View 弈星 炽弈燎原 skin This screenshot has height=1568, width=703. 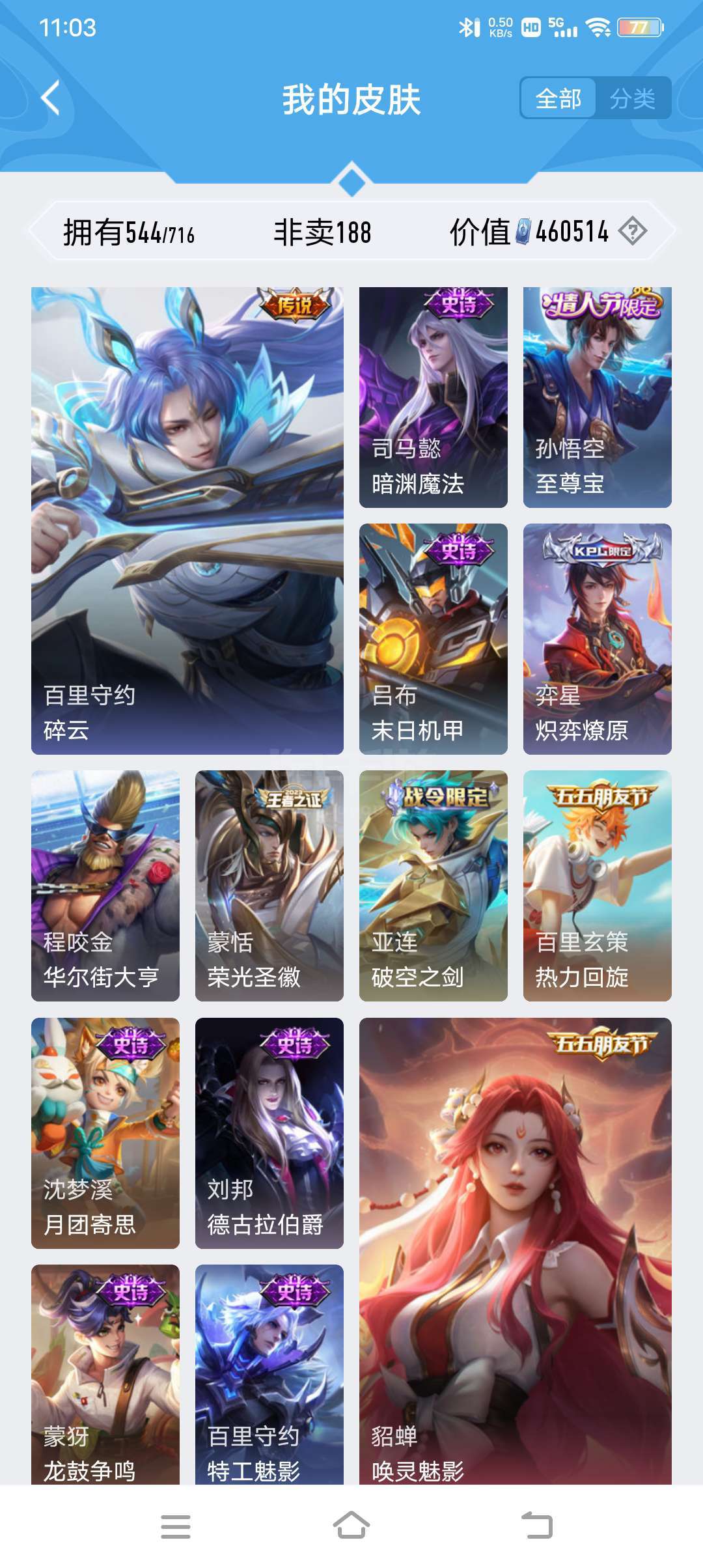click(x=597, y=638)
